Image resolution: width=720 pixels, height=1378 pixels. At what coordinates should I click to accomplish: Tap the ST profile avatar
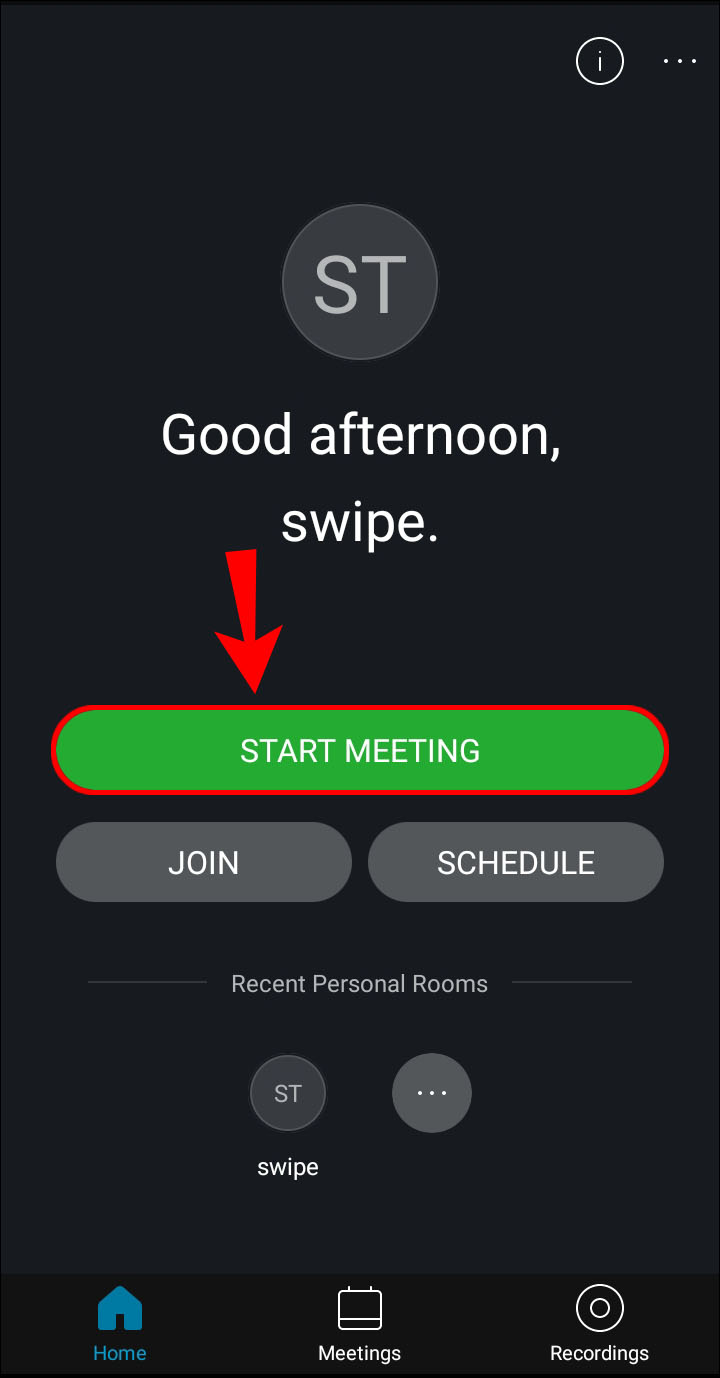pyautogui.click(x=360, y=282)
